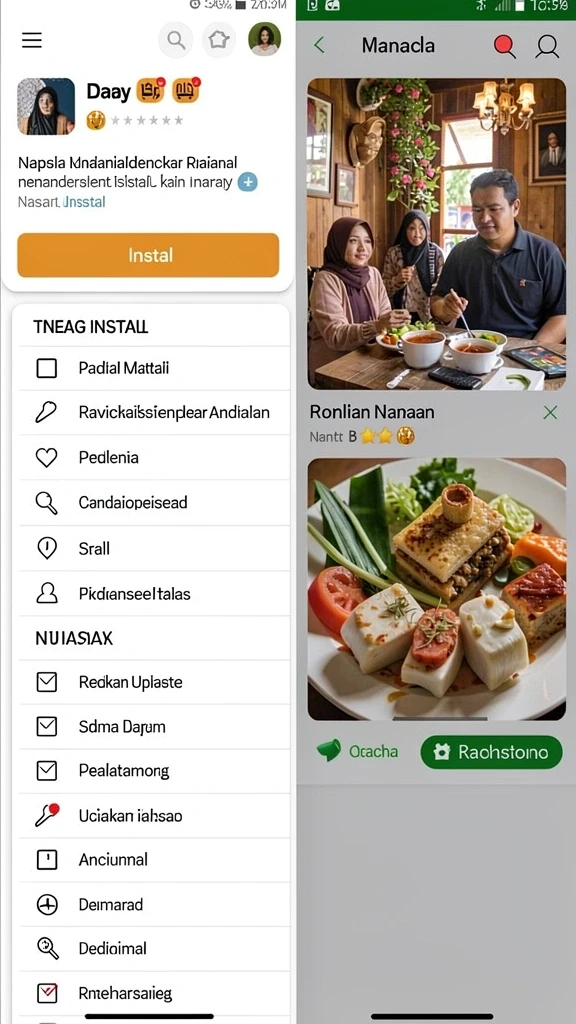Image resolution: width=576 pixels, height=1024 pixels.
Task: Tap the search icon beside the profile avatar
Action: [x=176, y=40]
